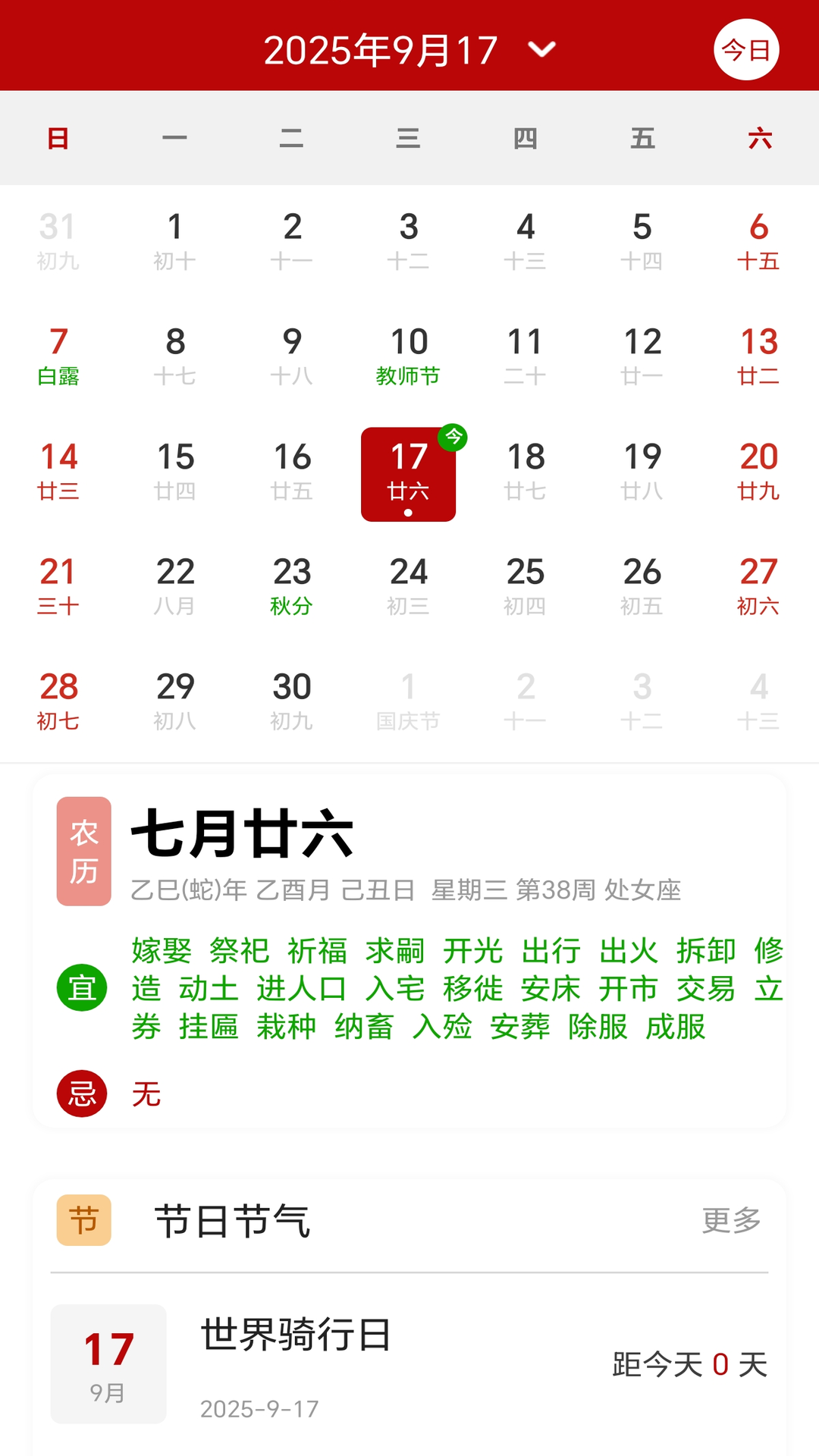819x1456 pixels.
Task: Click 嫁娶 in the 宜 list
Action: click(x=162, y=950)
